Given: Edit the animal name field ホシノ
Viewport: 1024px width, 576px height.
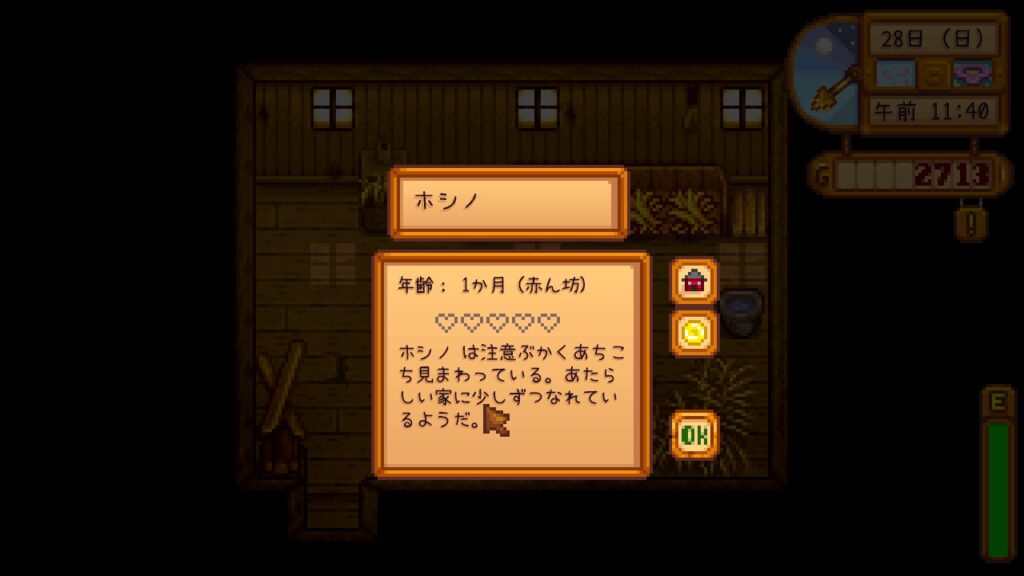Looking at the screenshot, I should (507, 202).
